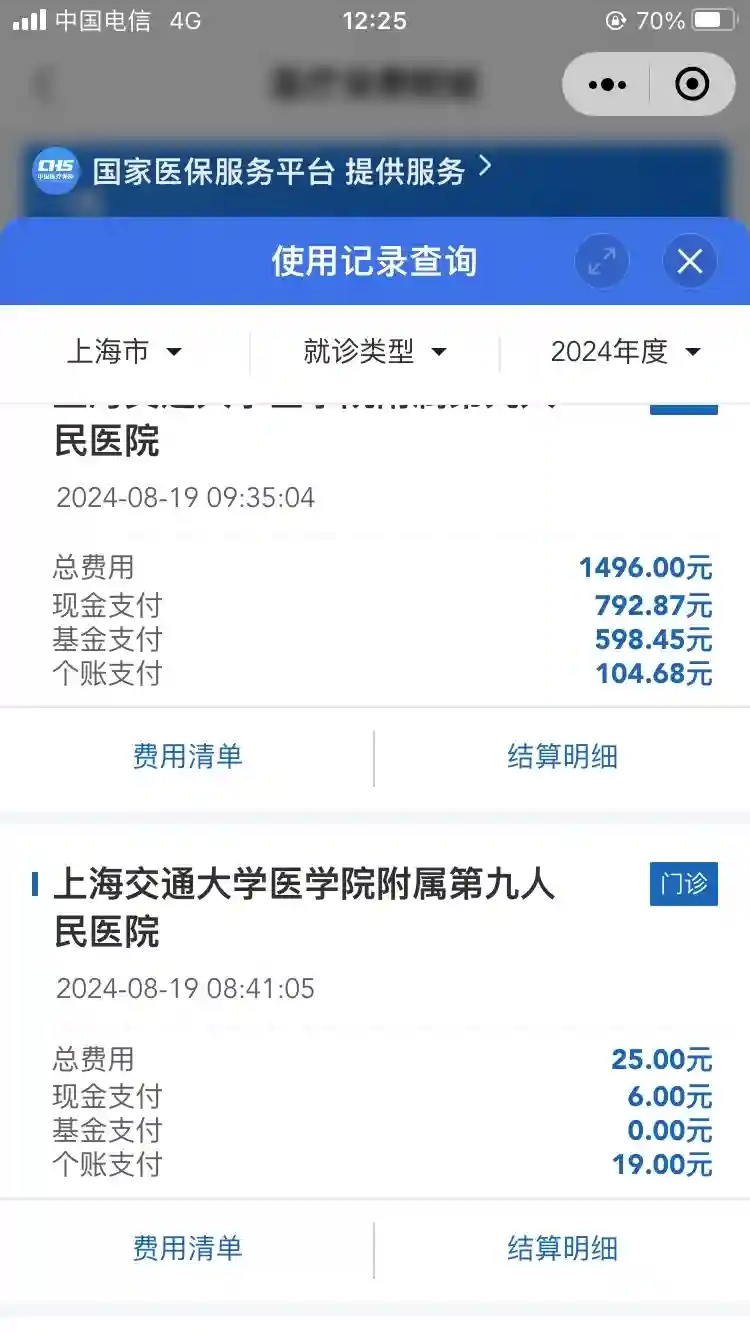Open 结算明细 for the 25.00元 record
This screenshot has height=1334, width=750.
tap(562, 1248)
